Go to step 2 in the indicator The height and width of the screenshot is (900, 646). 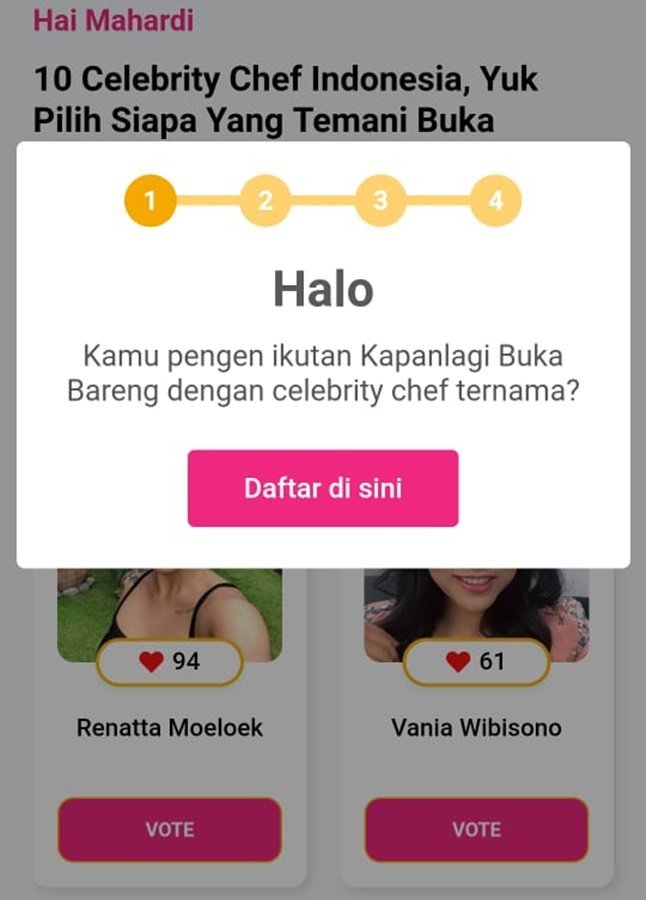[x=265, y=200]
